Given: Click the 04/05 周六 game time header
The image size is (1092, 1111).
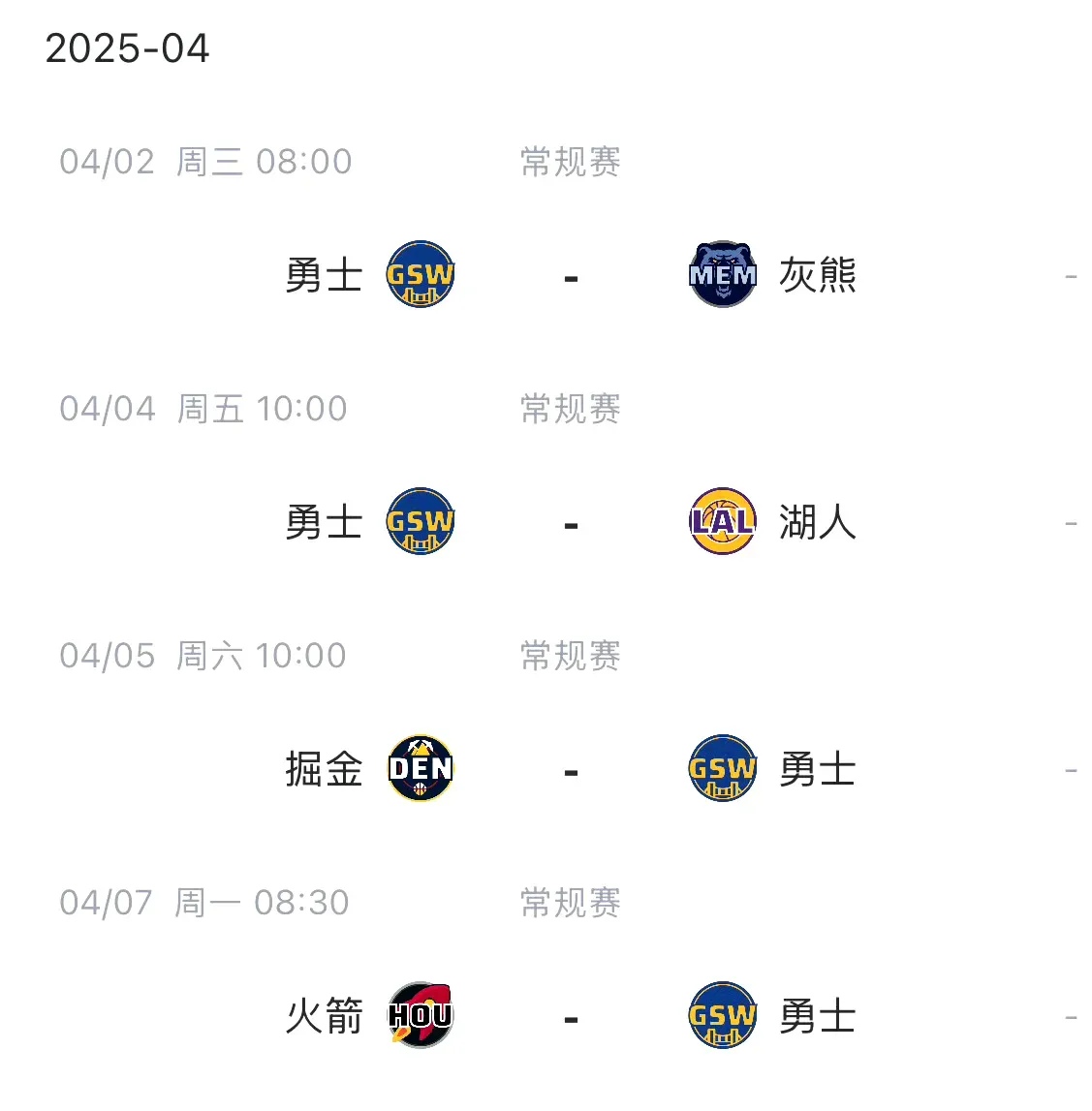Looking at the screenshot, I should pyautogui.click(x=204, y=655).
